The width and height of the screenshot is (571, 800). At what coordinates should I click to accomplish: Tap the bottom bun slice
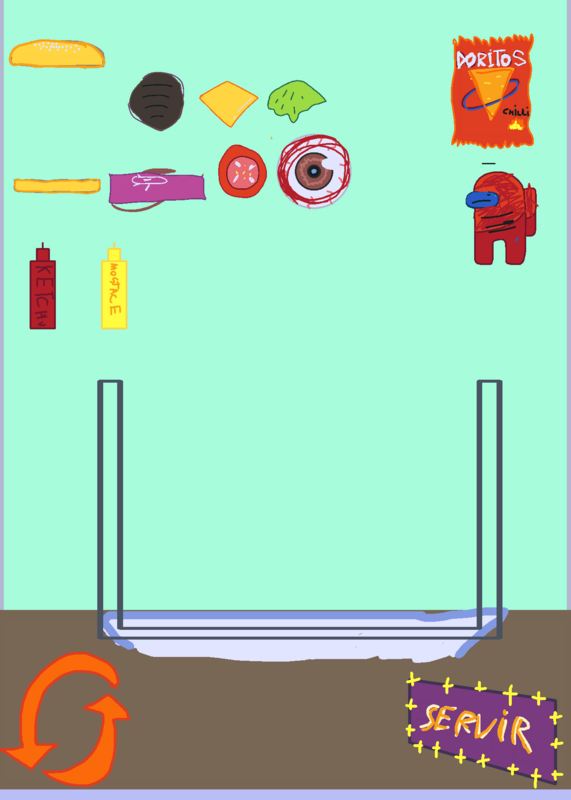coord(57,185)
